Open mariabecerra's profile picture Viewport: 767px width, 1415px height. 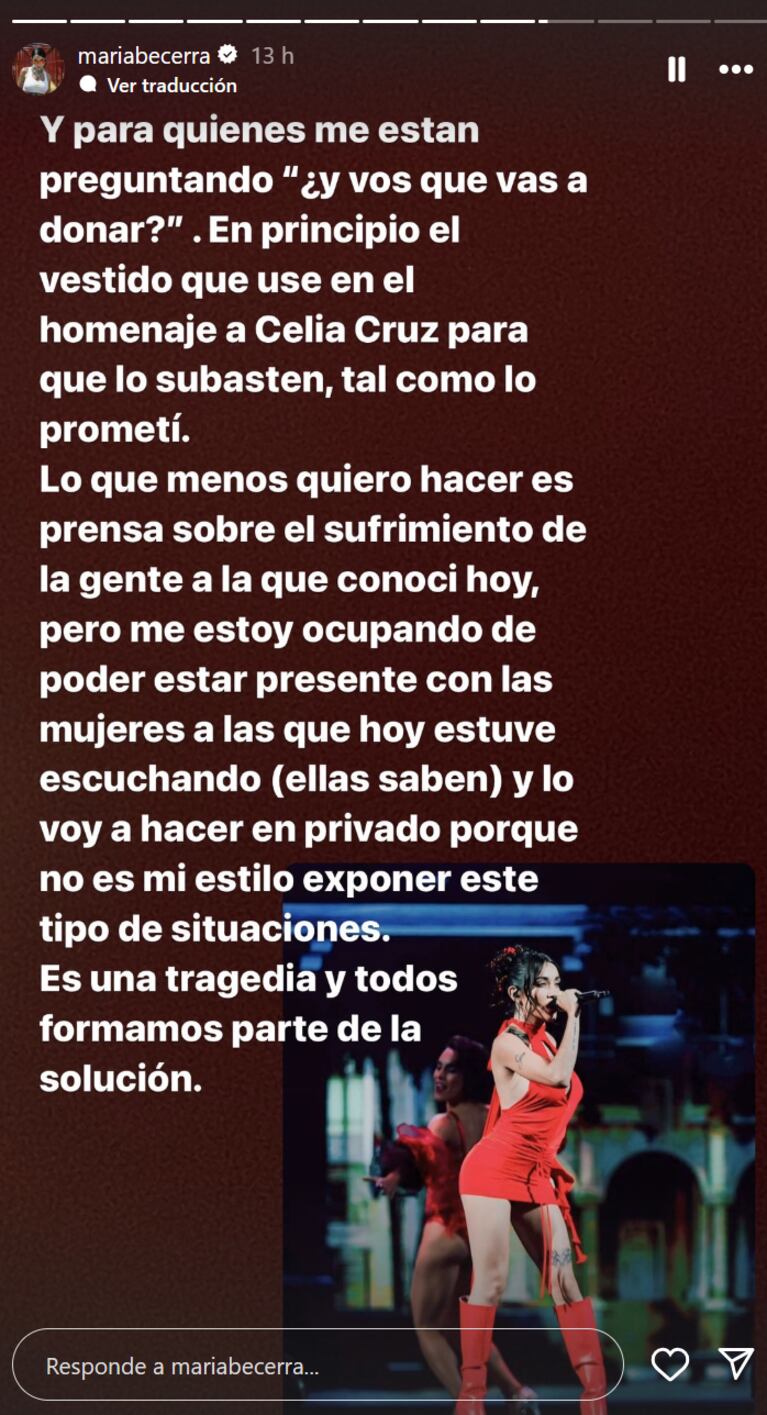point(38,69)
